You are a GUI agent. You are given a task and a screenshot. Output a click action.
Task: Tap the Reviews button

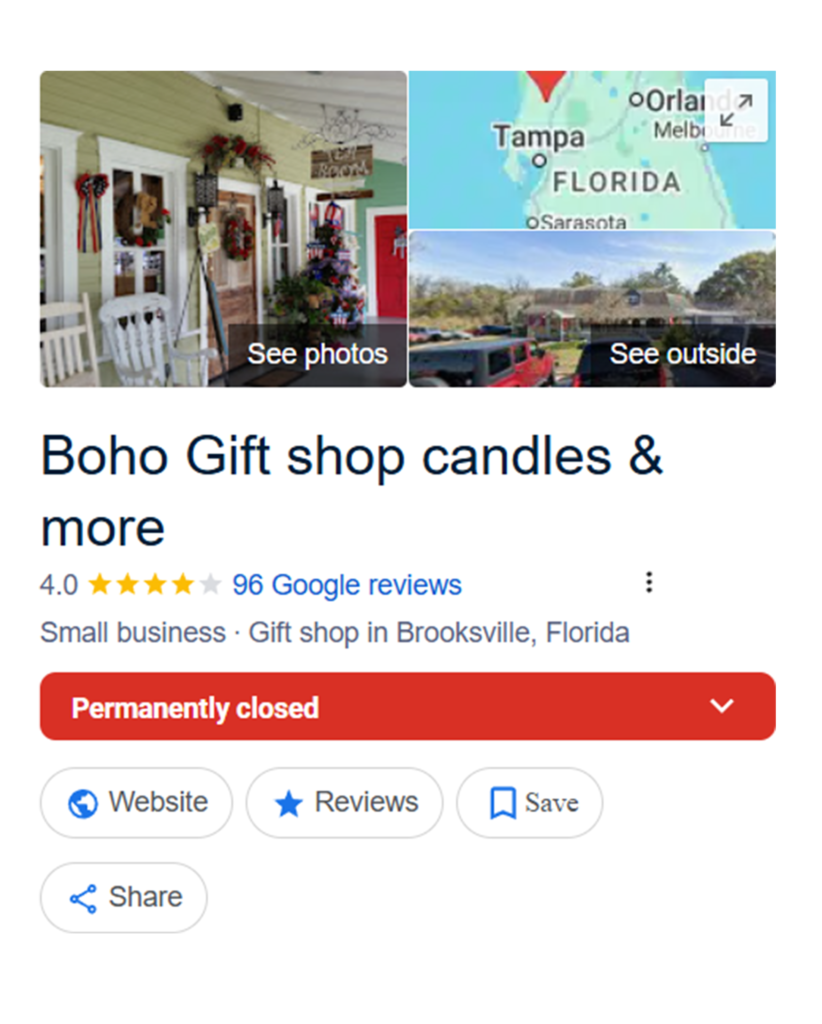click(x=344, y=803)
